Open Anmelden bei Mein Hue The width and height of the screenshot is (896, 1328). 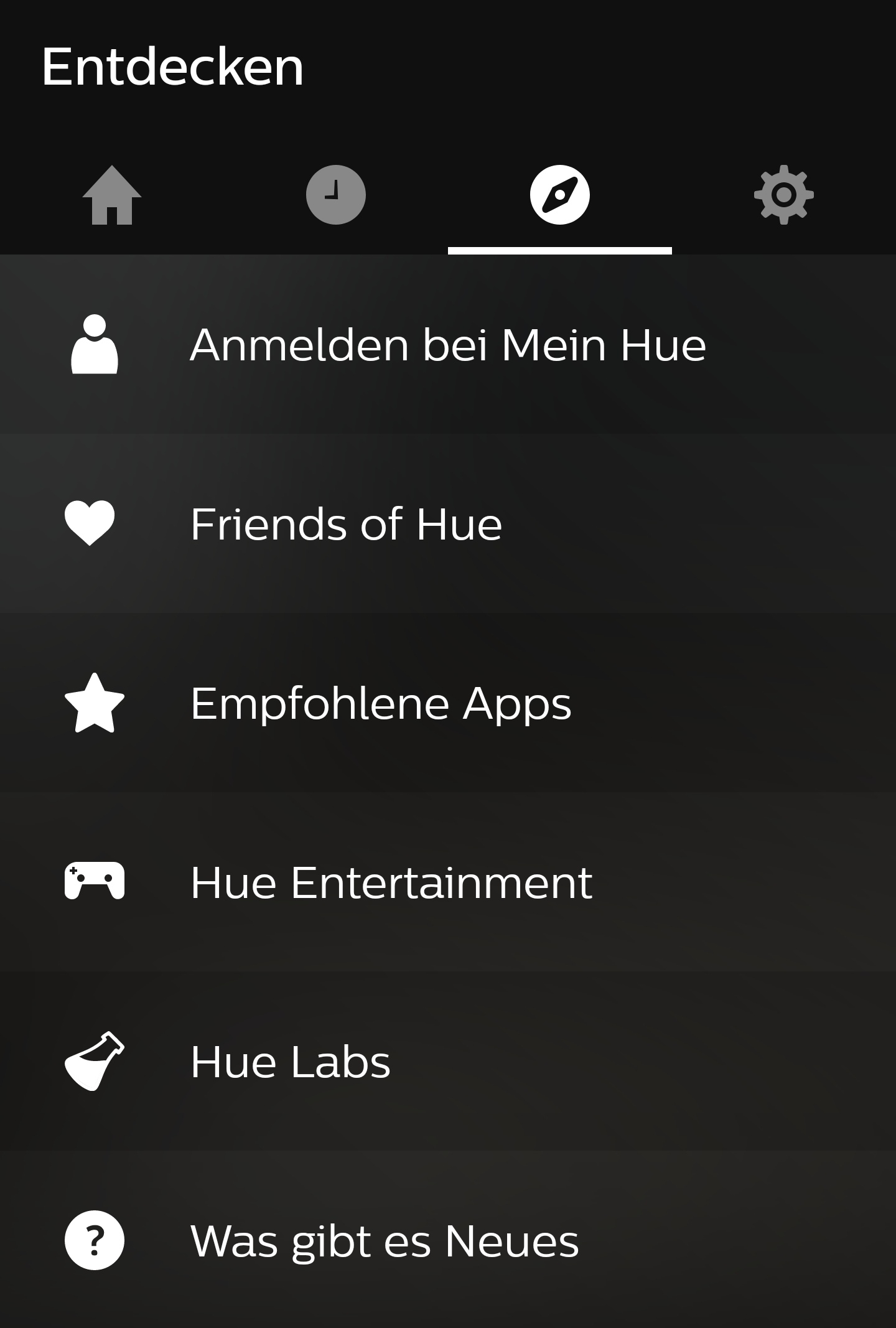click(x=448, y=345)
